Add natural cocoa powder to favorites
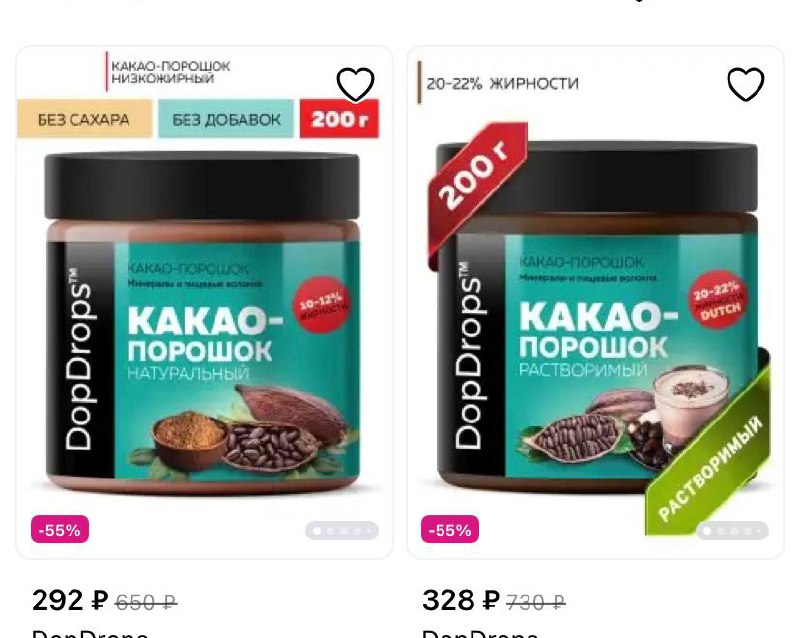Viewport: 800px width, 638px height. (x=355, y=85)
